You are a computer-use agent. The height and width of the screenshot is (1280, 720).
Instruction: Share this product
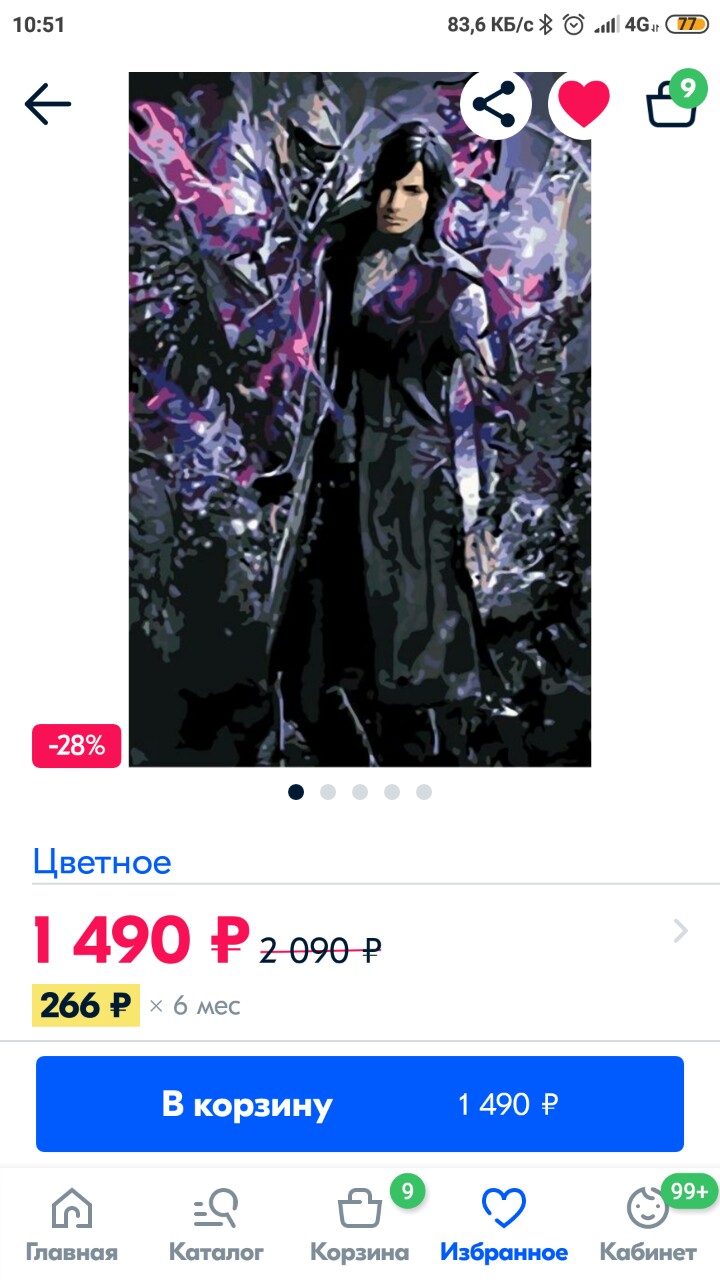click(x=495, y=103)
